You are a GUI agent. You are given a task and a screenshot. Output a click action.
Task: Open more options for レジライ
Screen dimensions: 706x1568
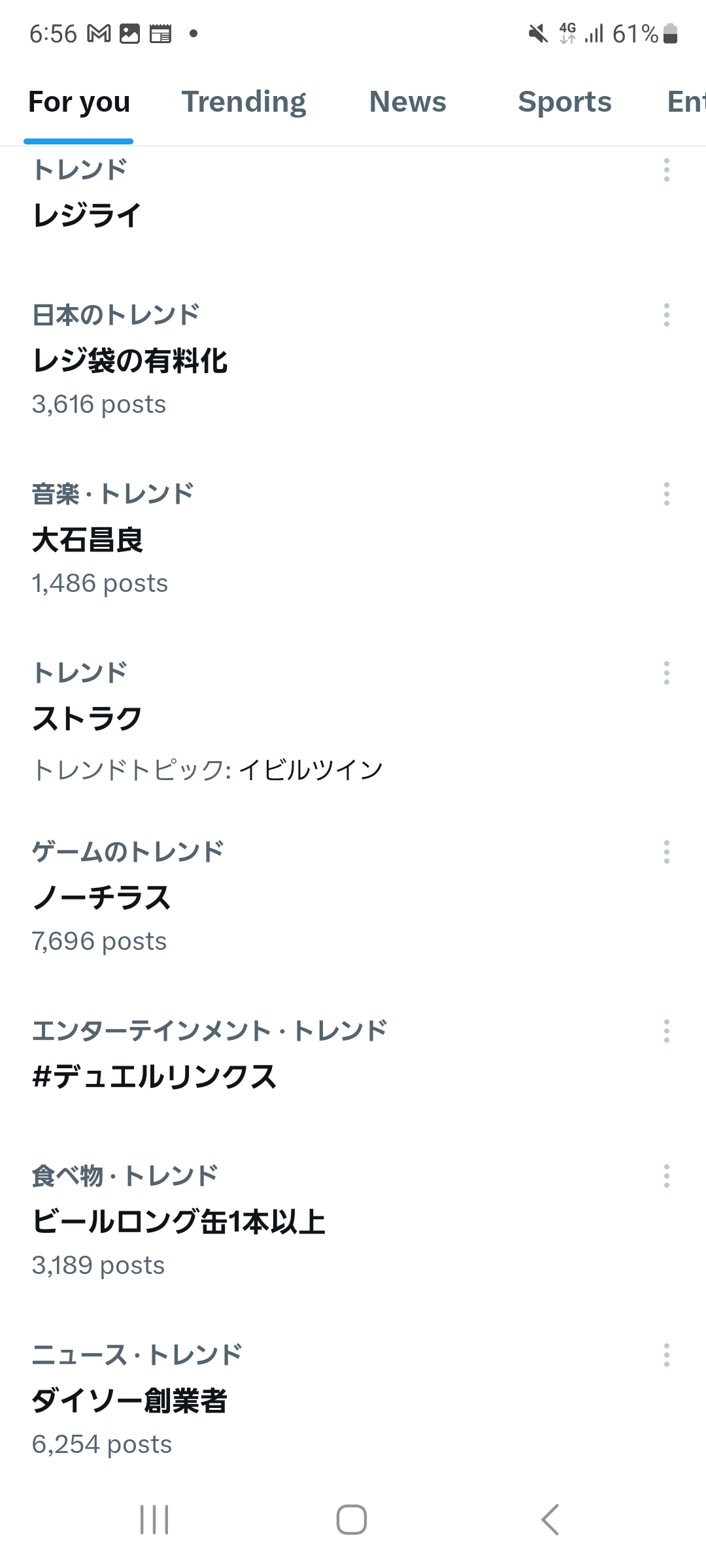[666, 170]
